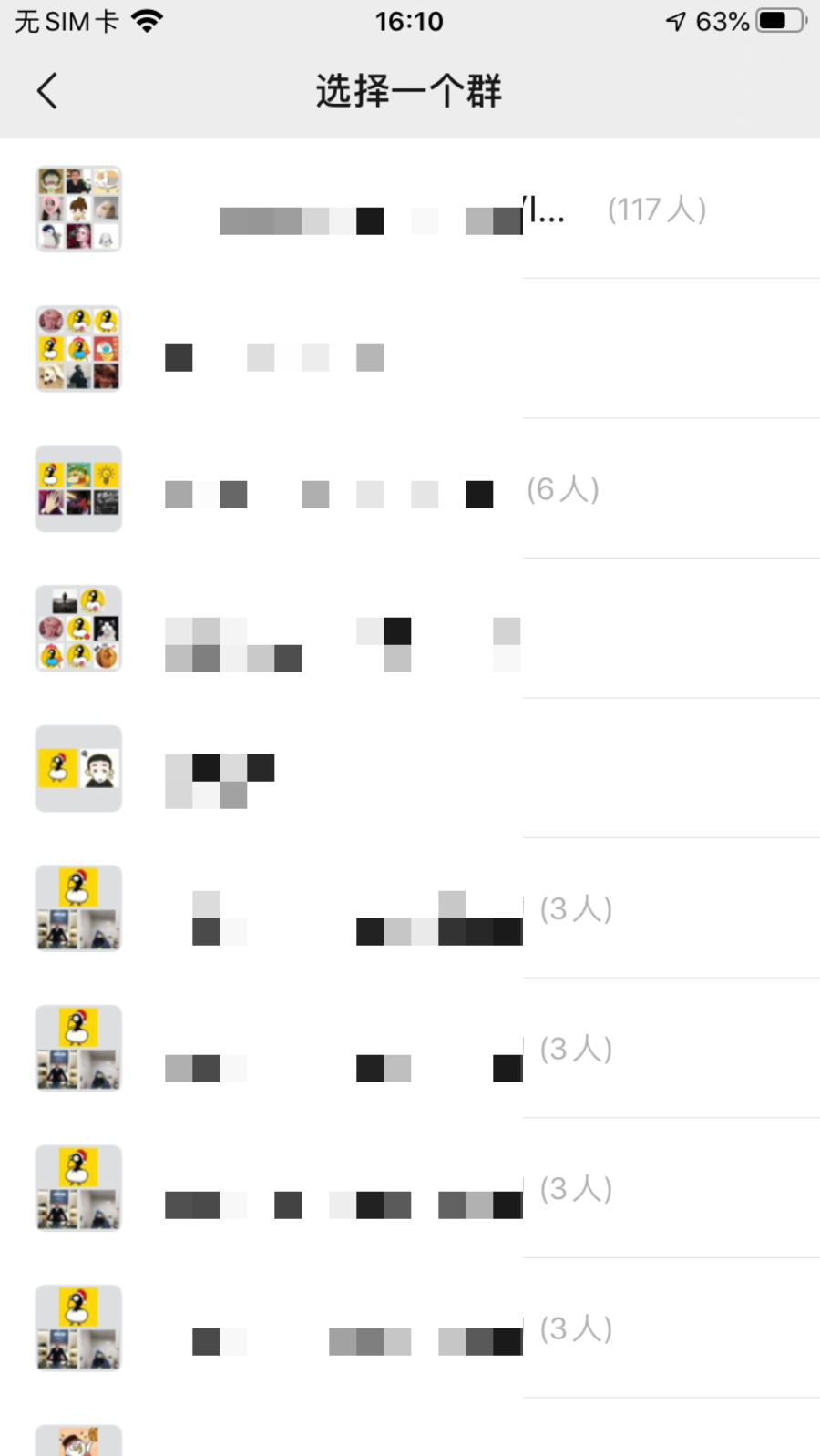Choose the group with 6 members
This screenshot has height=1456, width=820.
410,489
